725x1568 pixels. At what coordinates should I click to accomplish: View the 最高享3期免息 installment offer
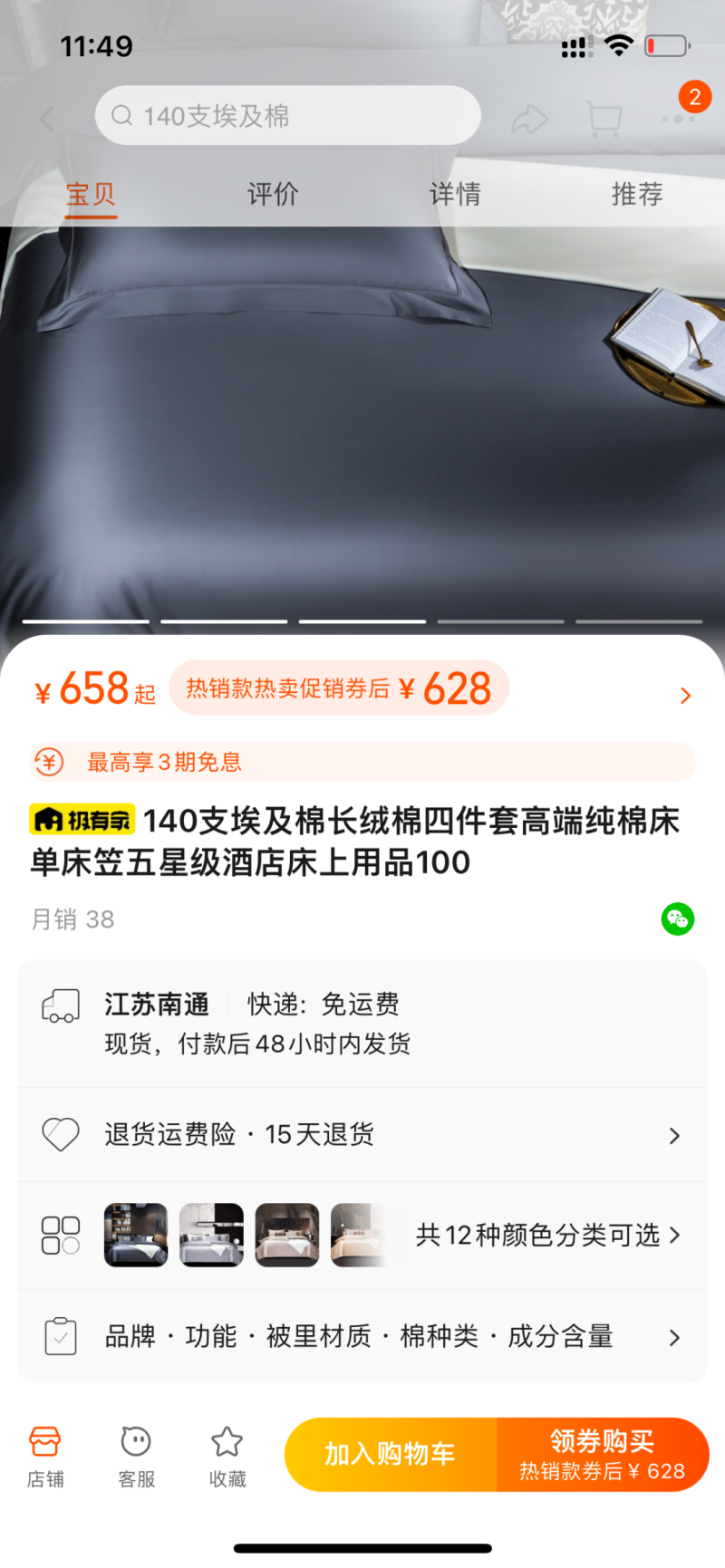(362, 762)
